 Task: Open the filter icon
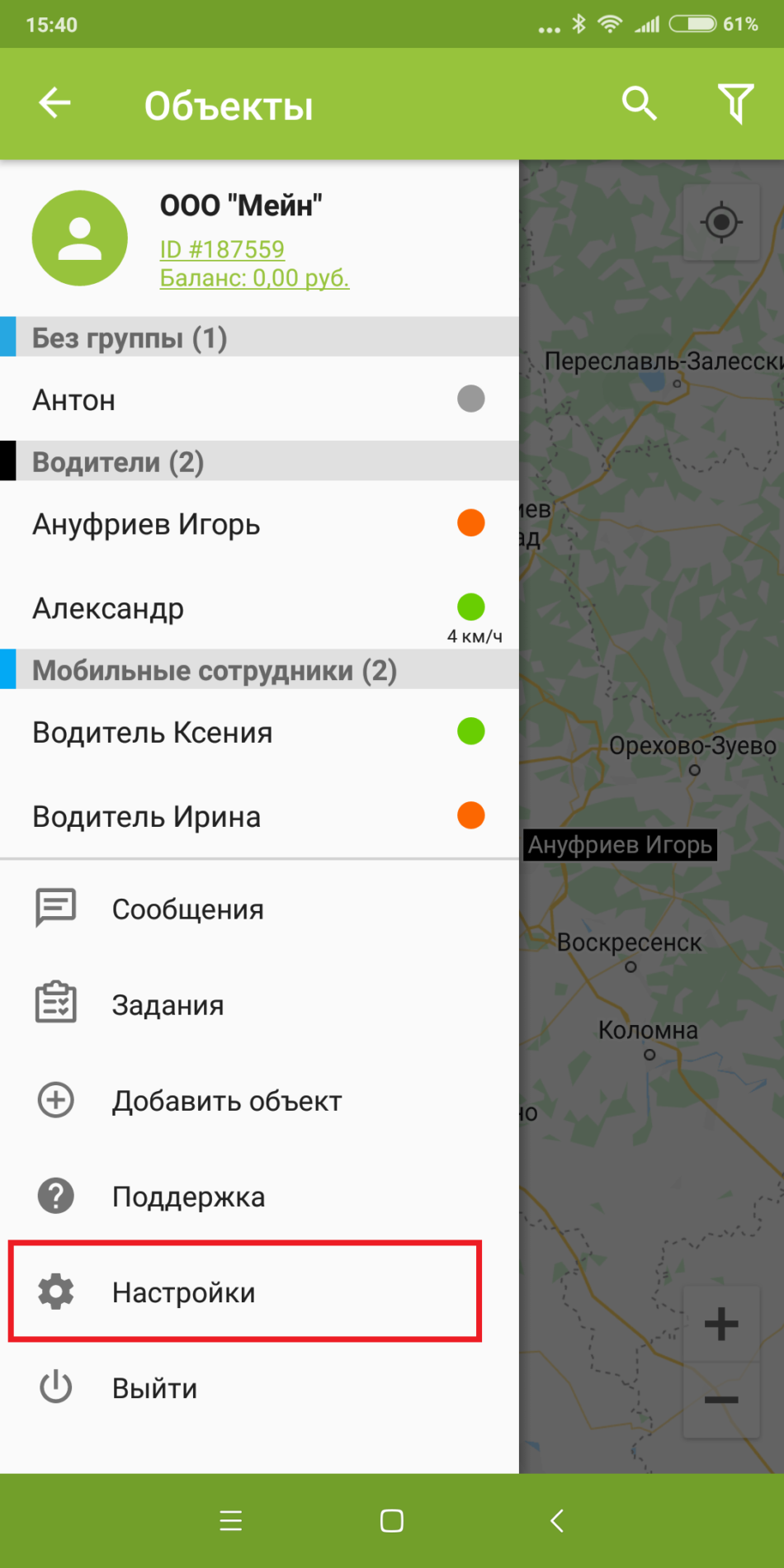[x=735, y=103]
